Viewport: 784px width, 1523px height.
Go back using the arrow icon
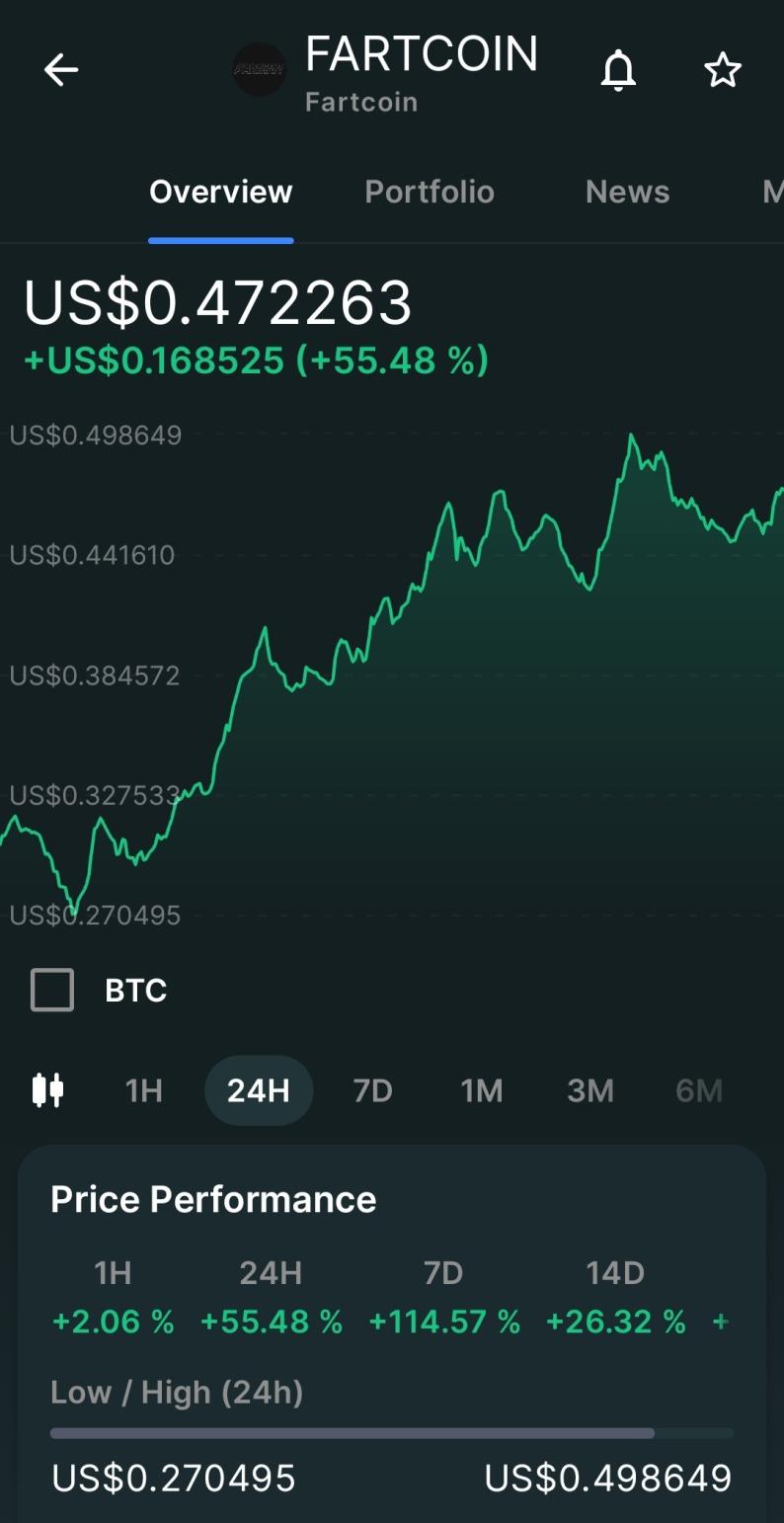tap(61, 70)
